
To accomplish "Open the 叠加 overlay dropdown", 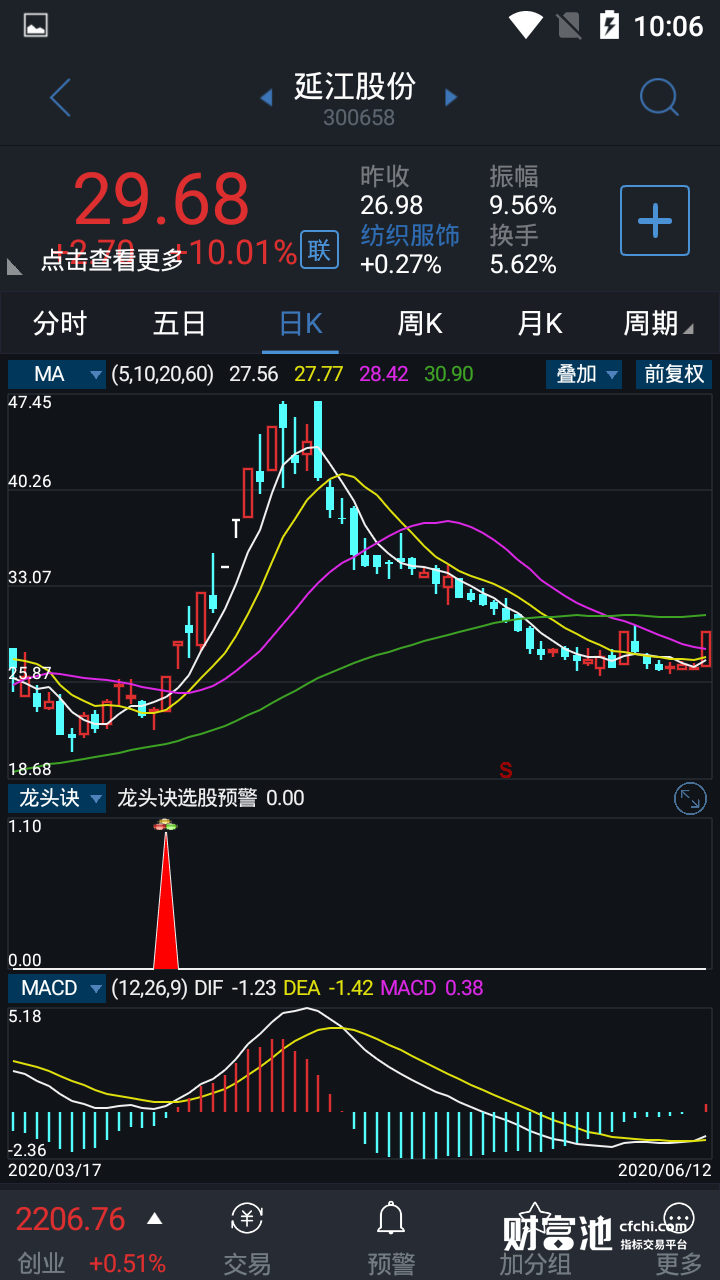I will pos(584,374).
